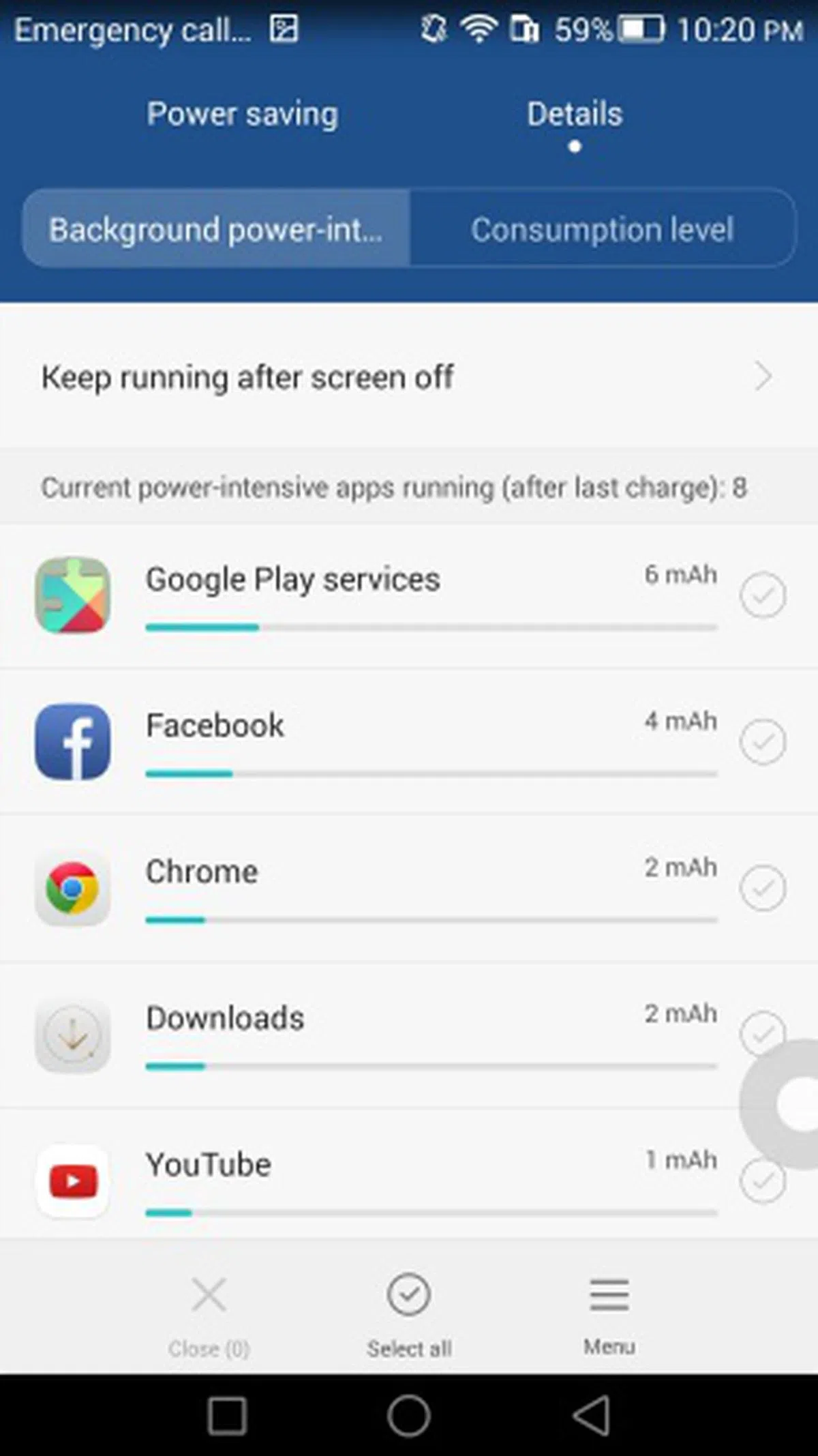Switch to the Power saving tab
Viewport: 818px width, 1456px height.
242,114
